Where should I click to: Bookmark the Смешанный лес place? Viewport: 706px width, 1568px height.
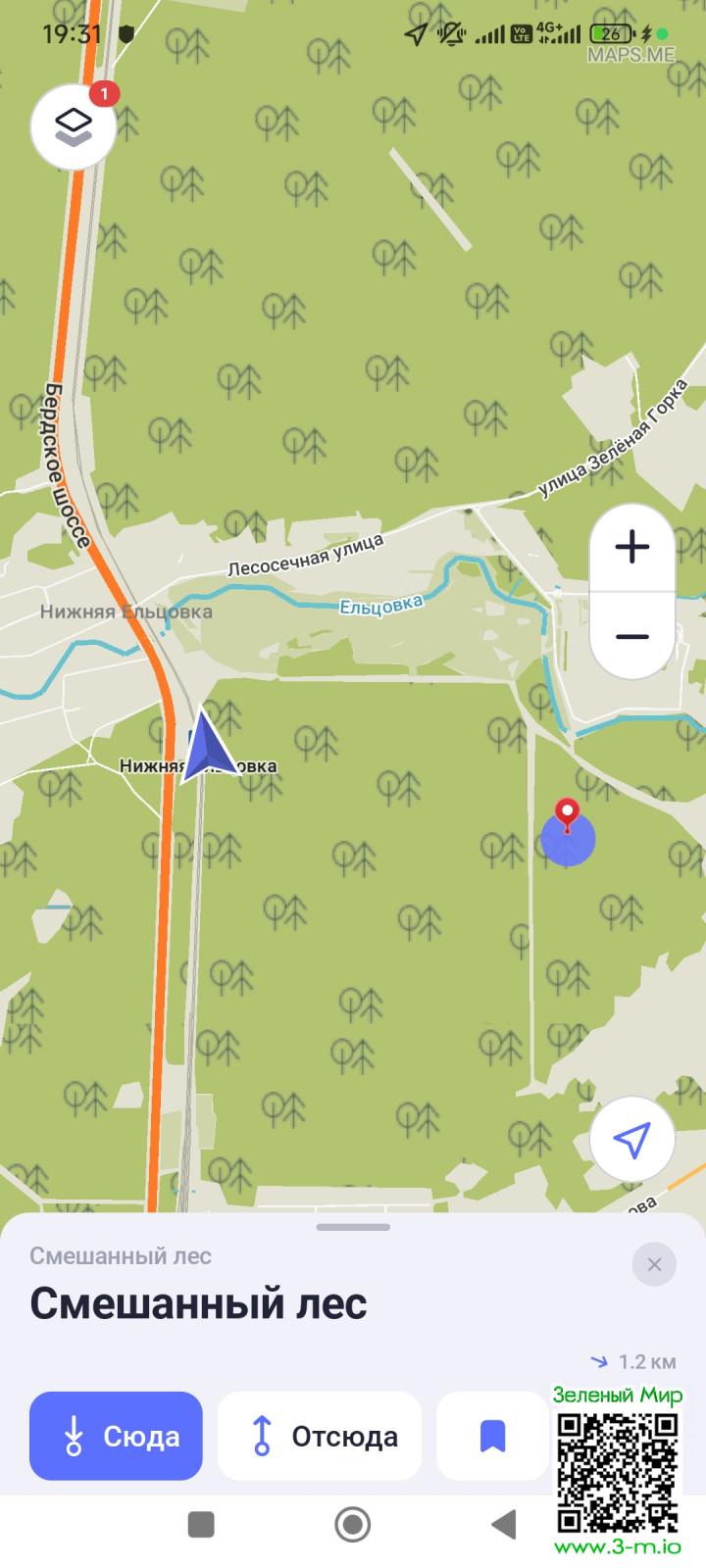pos(491,1436)
